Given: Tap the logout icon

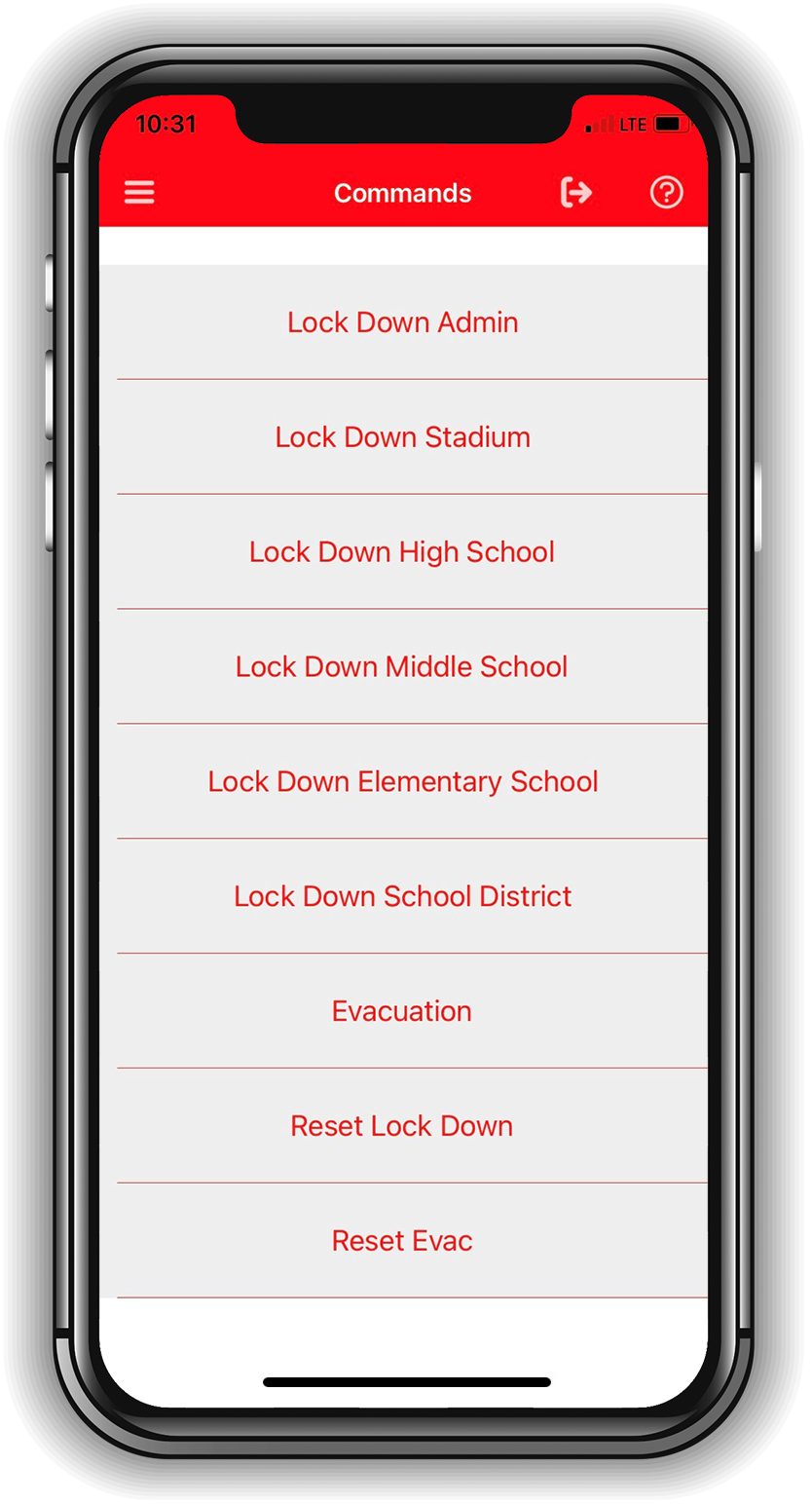Looking at the screenshot, I should point(575,193).
